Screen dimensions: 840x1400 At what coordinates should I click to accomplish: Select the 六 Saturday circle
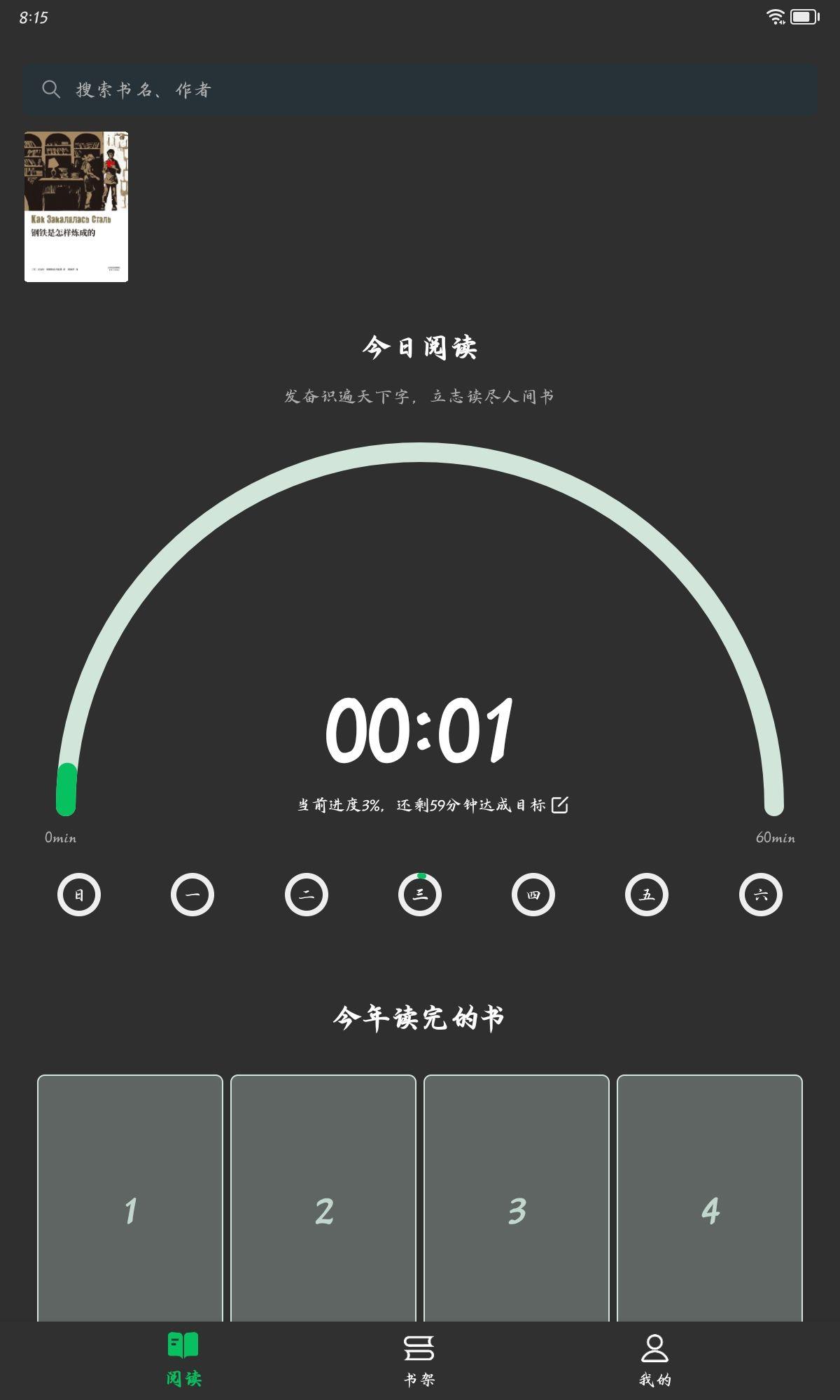pos(760,895)
